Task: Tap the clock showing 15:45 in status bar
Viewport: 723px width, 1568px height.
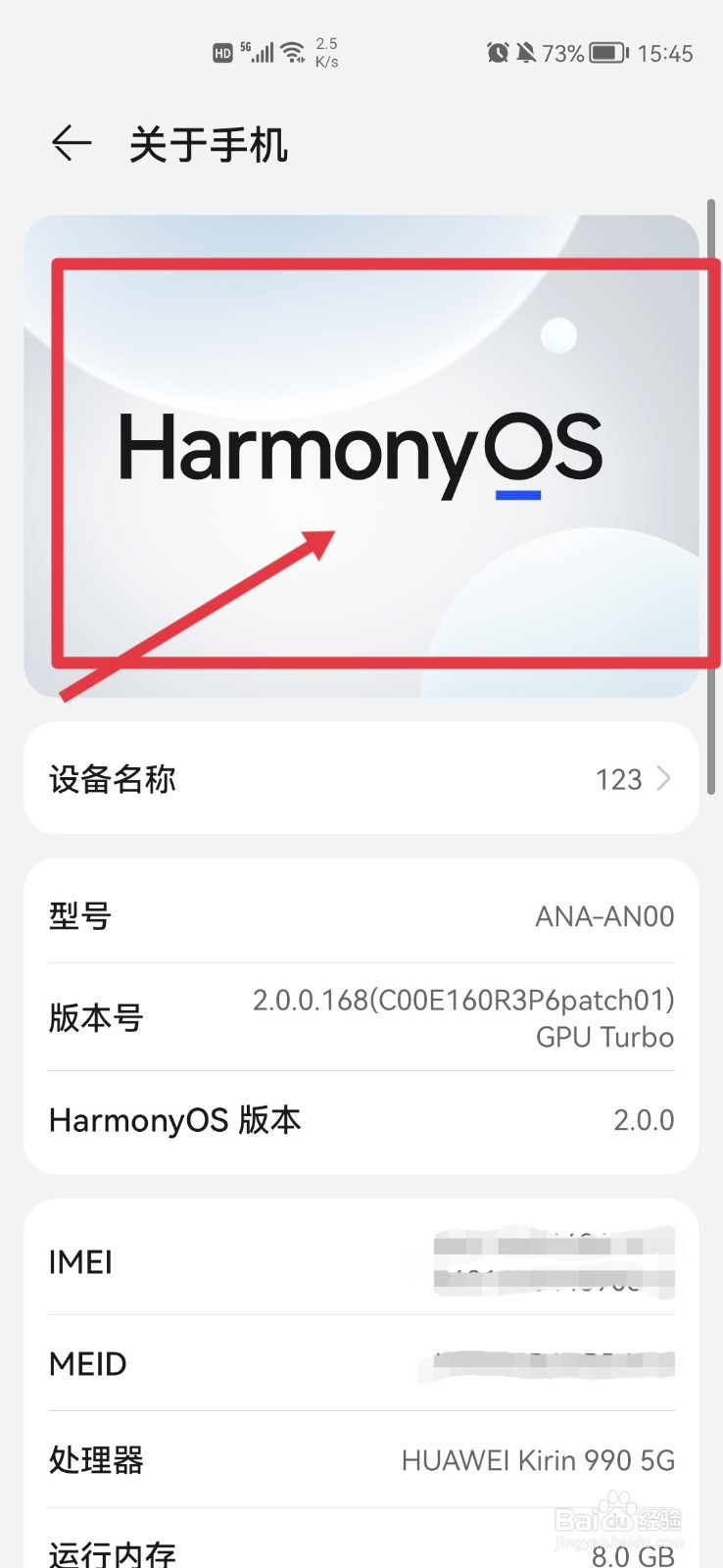Action: pyautogui.click(x=666, y=52)
